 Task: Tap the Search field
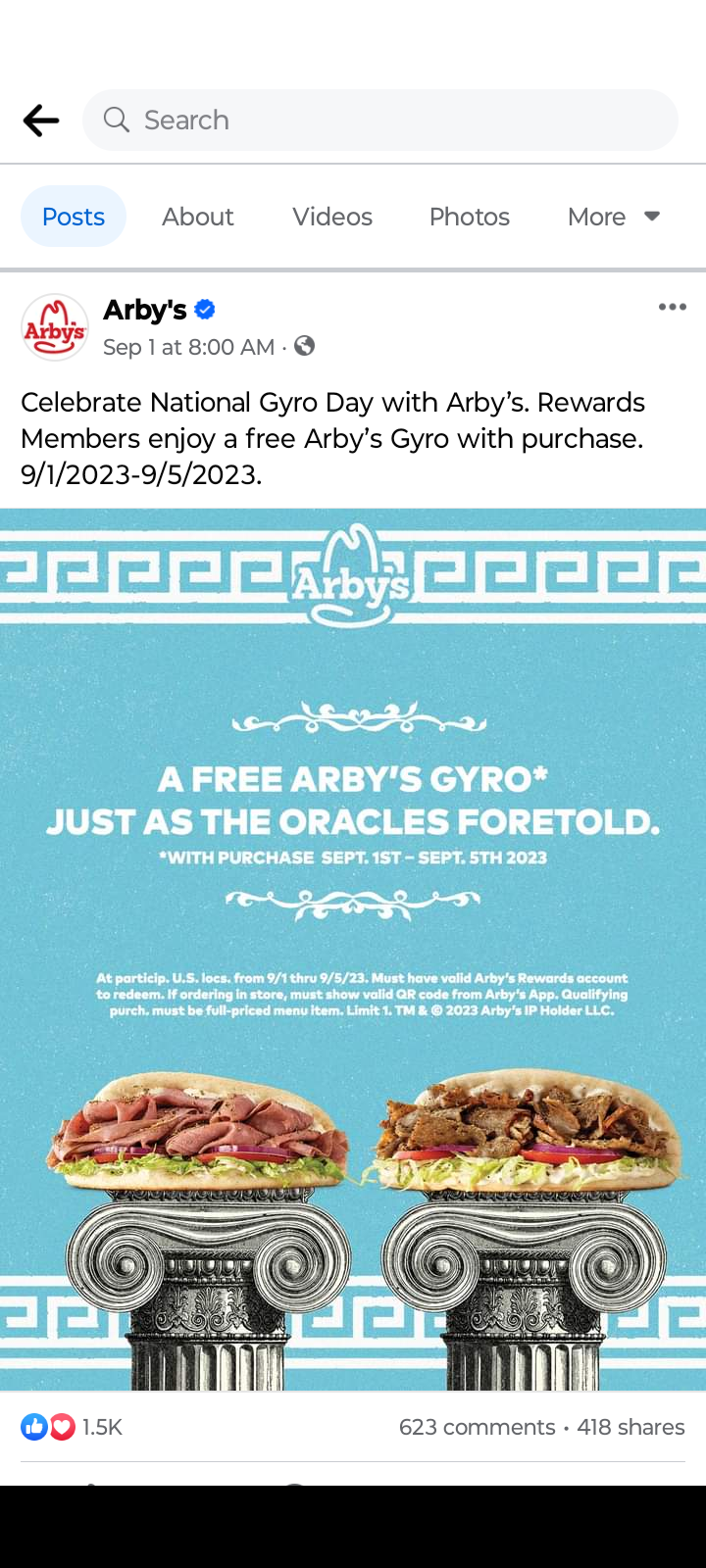coord(380,121)
